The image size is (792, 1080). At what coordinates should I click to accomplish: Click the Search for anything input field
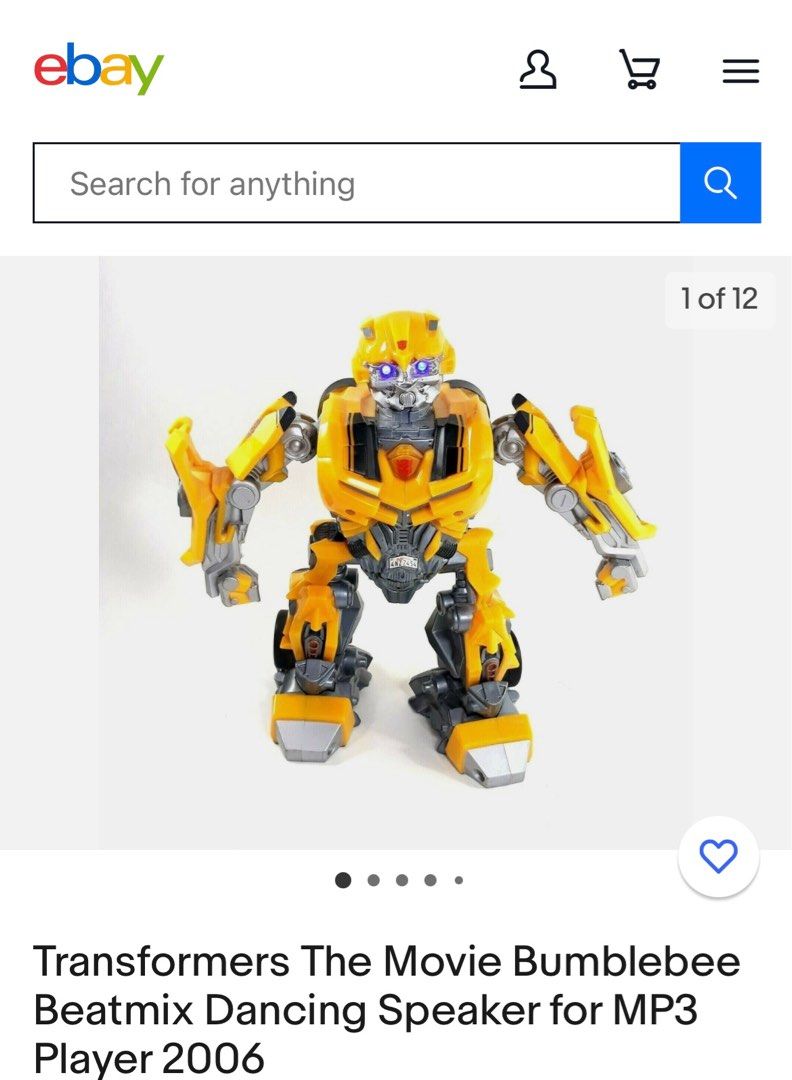click(350, 182)
